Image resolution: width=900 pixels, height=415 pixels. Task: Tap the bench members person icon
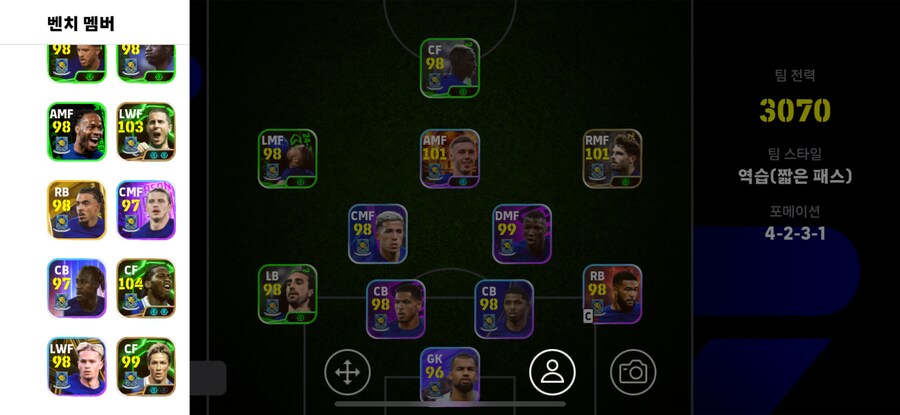[x=552, y=372]
